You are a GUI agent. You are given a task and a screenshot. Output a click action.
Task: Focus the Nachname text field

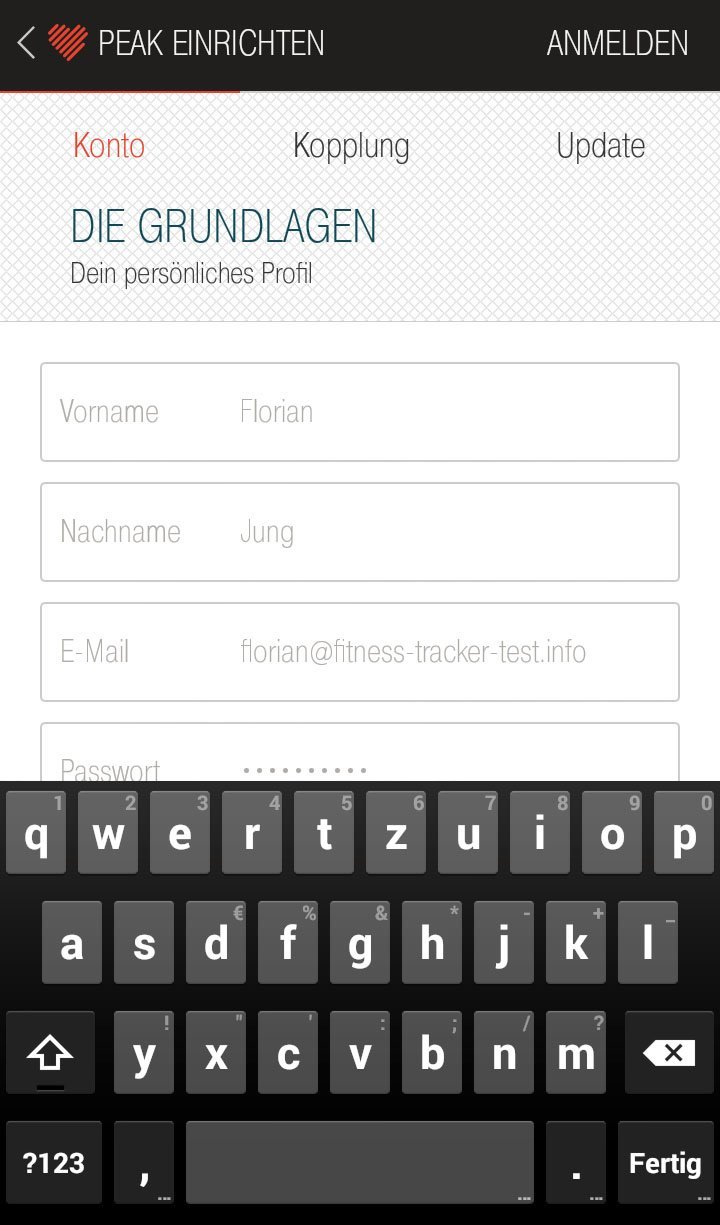[360, 532]
